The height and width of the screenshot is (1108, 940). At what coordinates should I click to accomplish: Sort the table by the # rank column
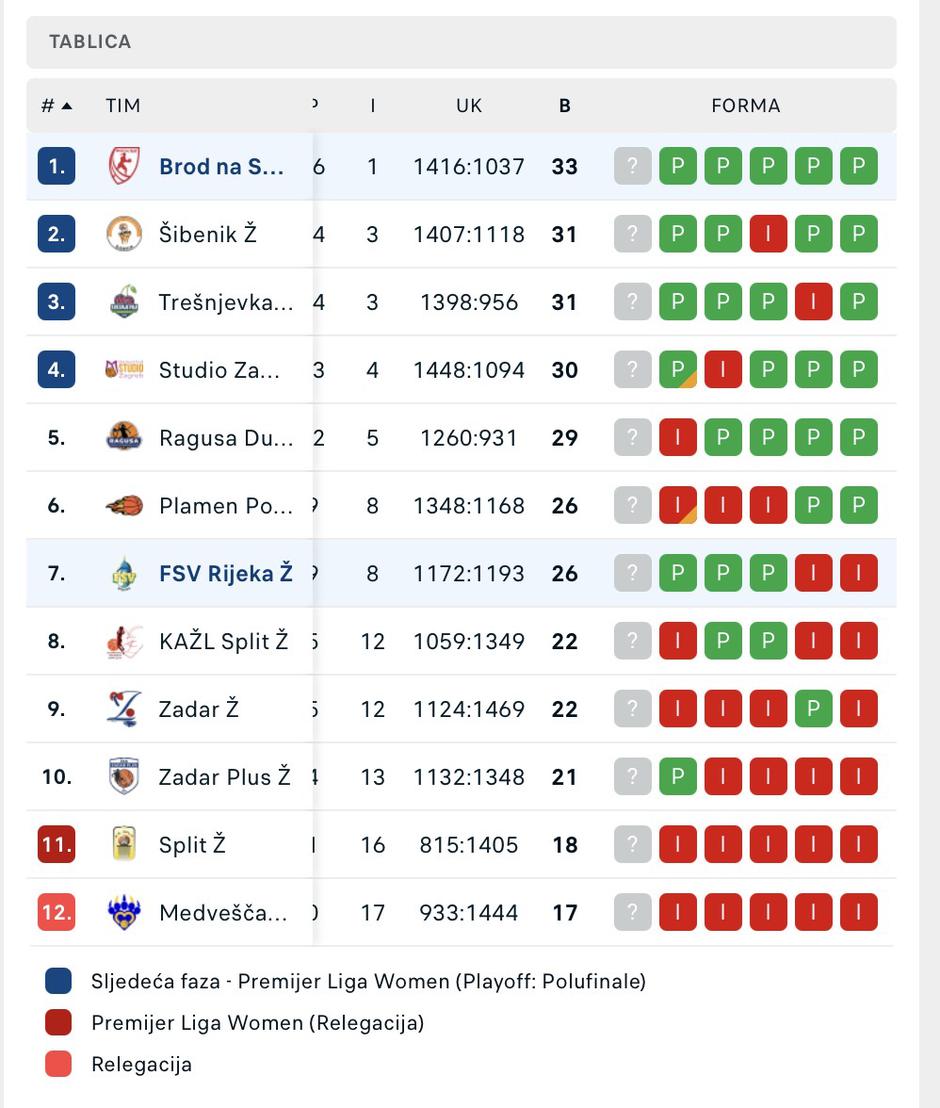coord(56,105)
